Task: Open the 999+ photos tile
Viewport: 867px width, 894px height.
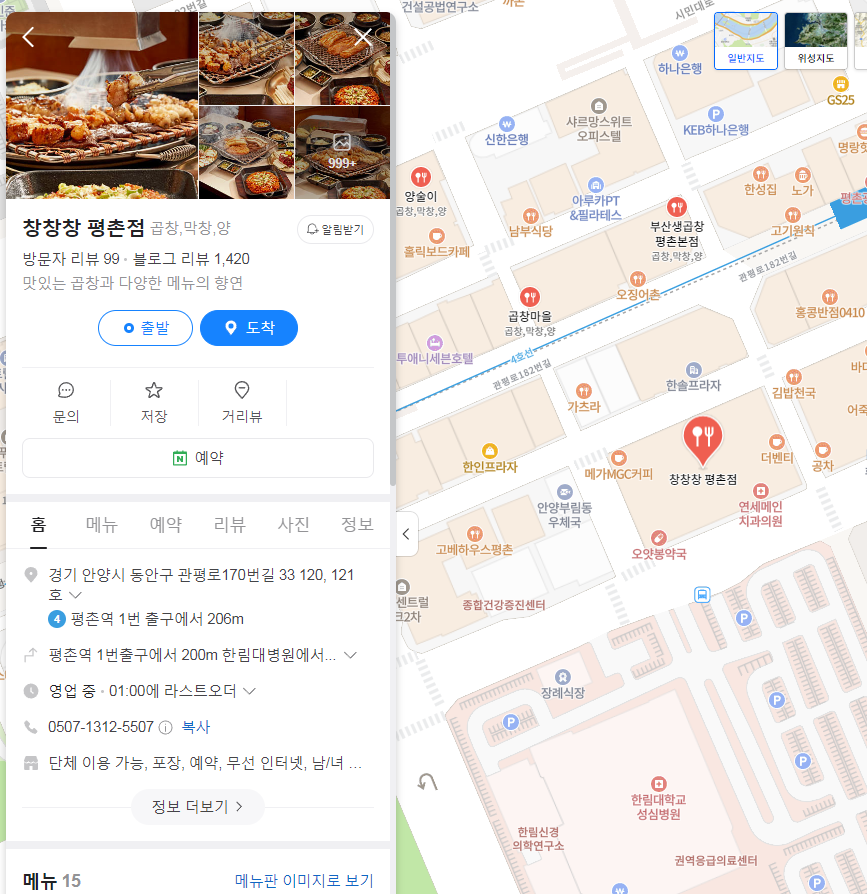Action: pyautogui.click(x=342, y=152)
